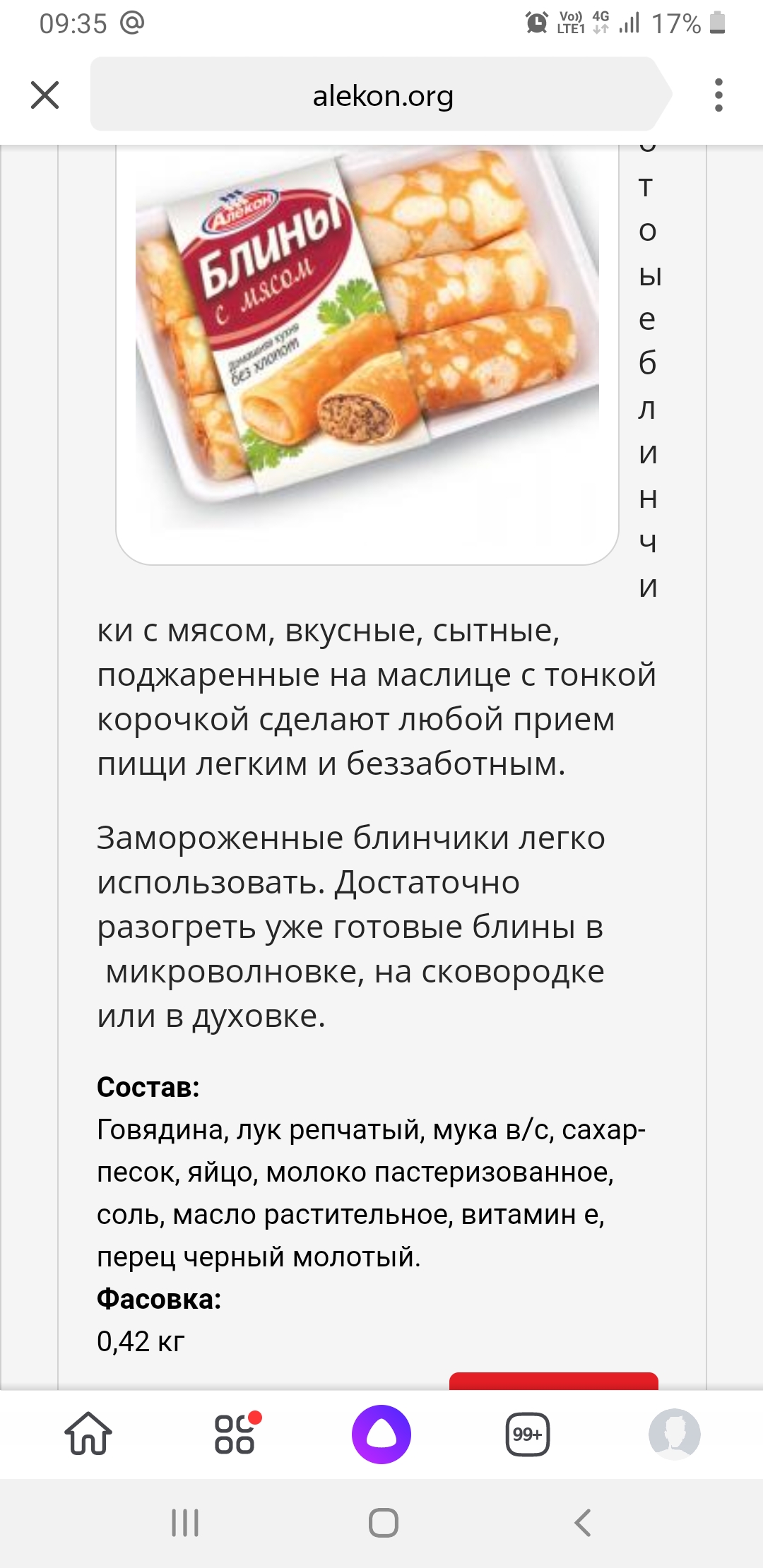
Task: Go back using system navigation arrow
Action: pos(583,1523)
